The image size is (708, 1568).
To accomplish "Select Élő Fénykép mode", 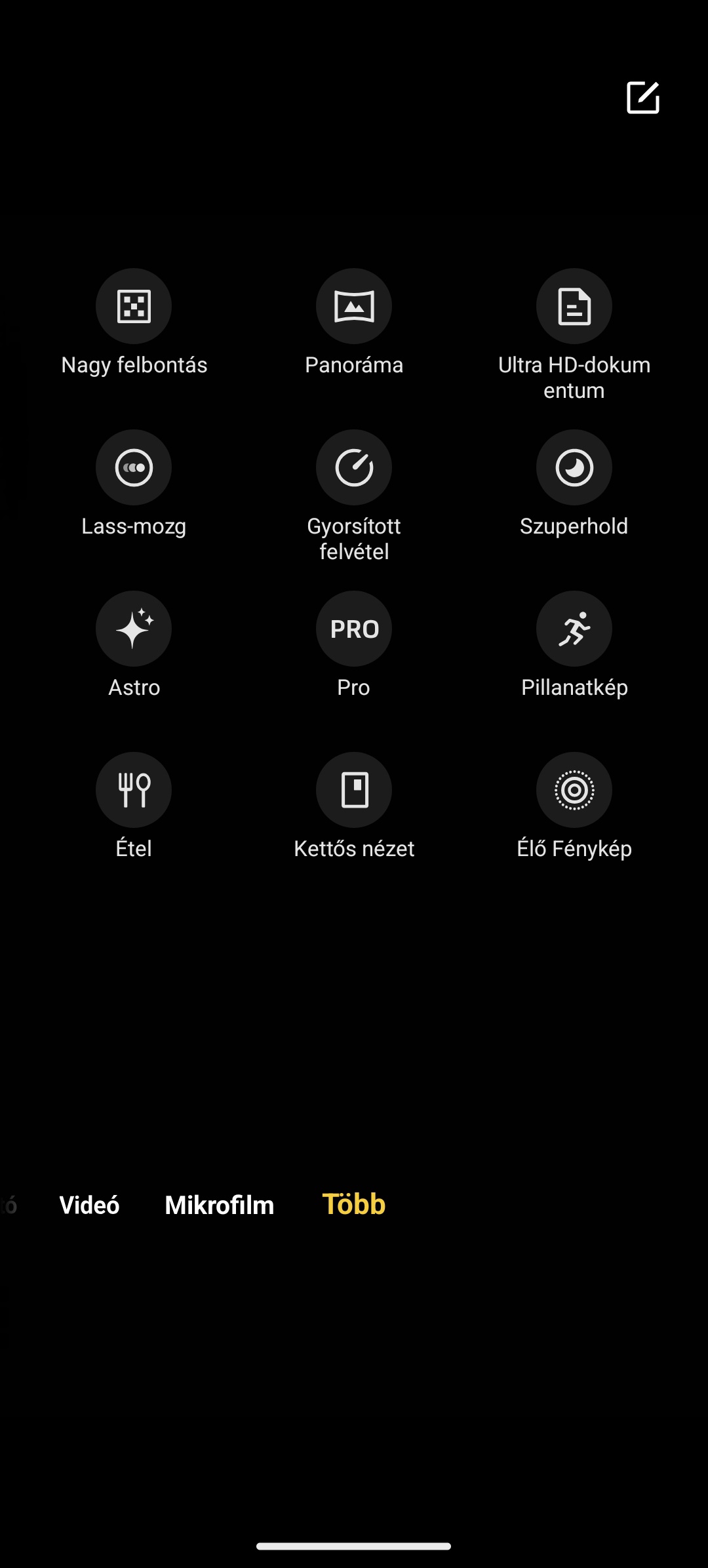I will tap(574, 790).
